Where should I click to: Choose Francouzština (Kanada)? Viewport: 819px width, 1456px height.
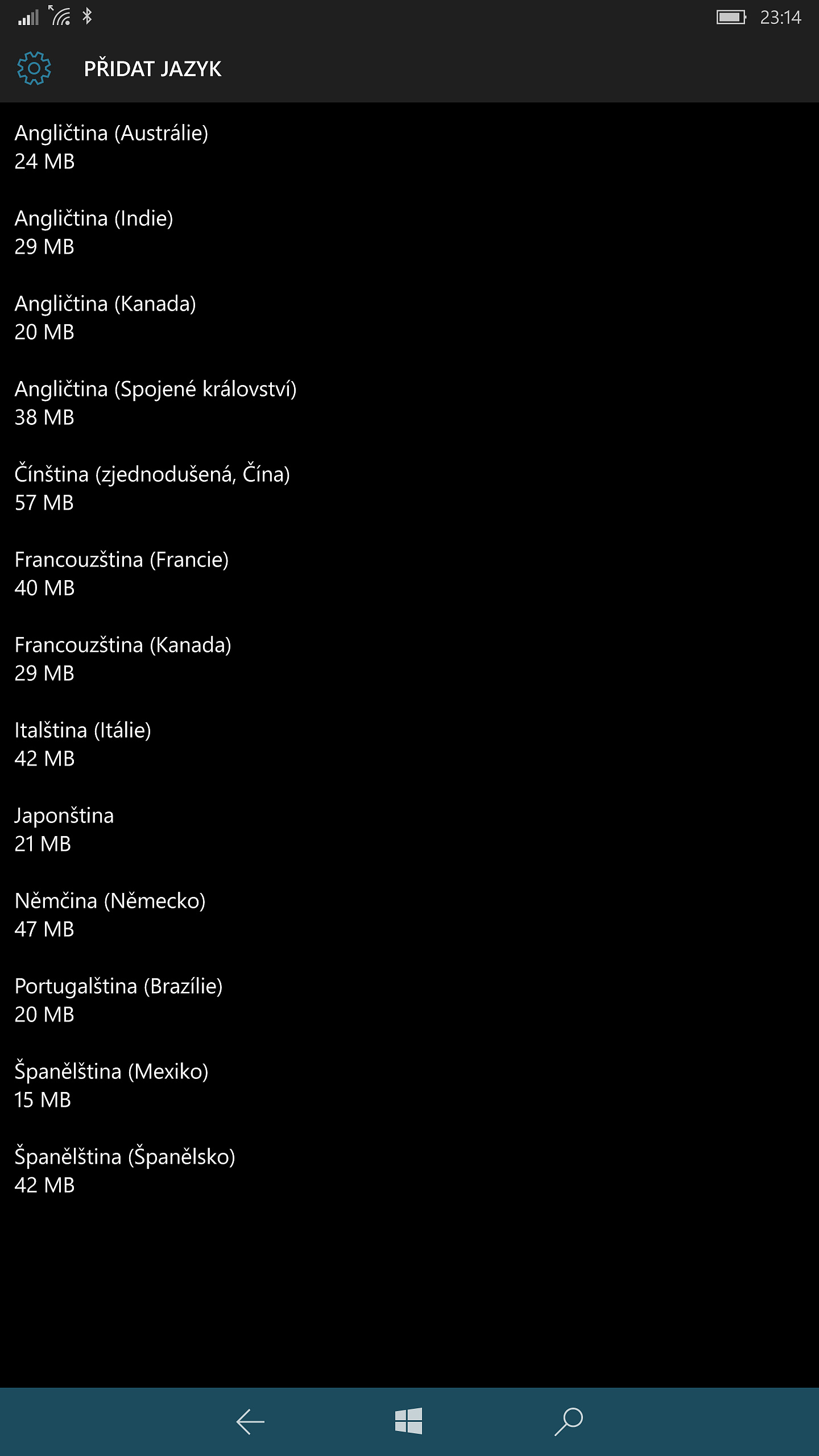pos(409,659)
